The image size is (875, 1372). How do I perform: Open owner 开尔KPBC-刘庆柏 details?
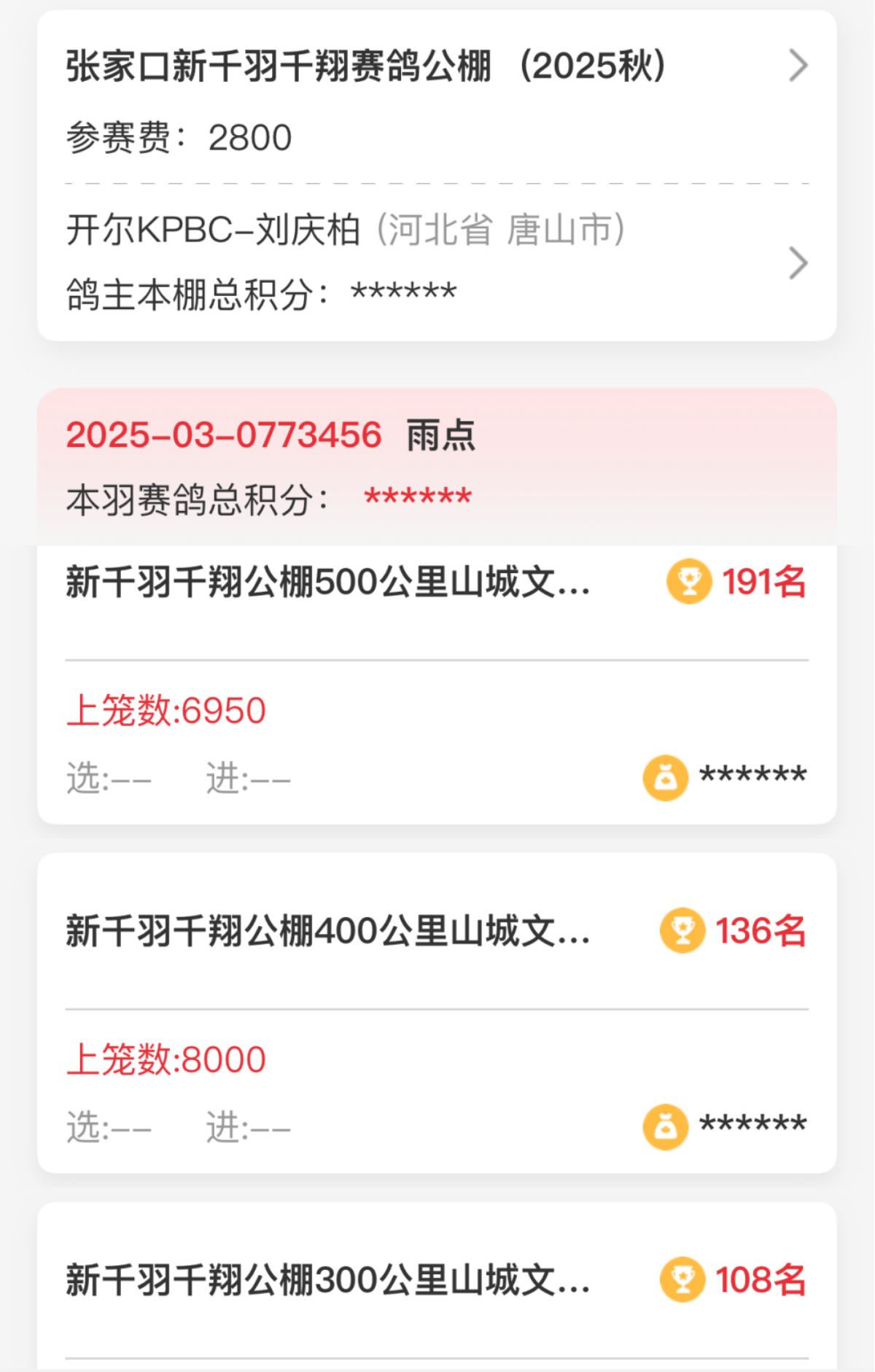coord(436,262)
